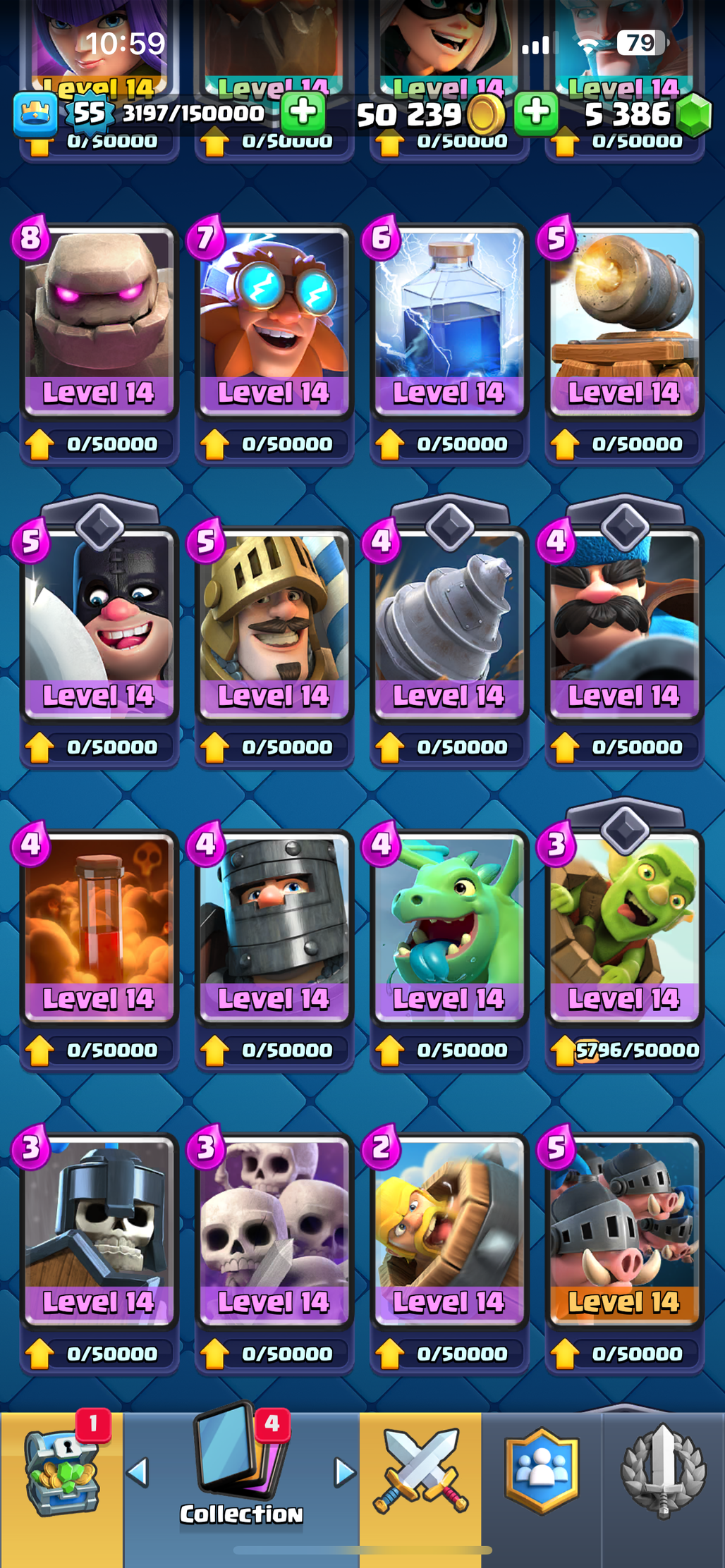Viewport: 725px width, 1568px height.
Task: Switch to the Battle crossed-swords tab
Action: click(x=420, y=1472)
